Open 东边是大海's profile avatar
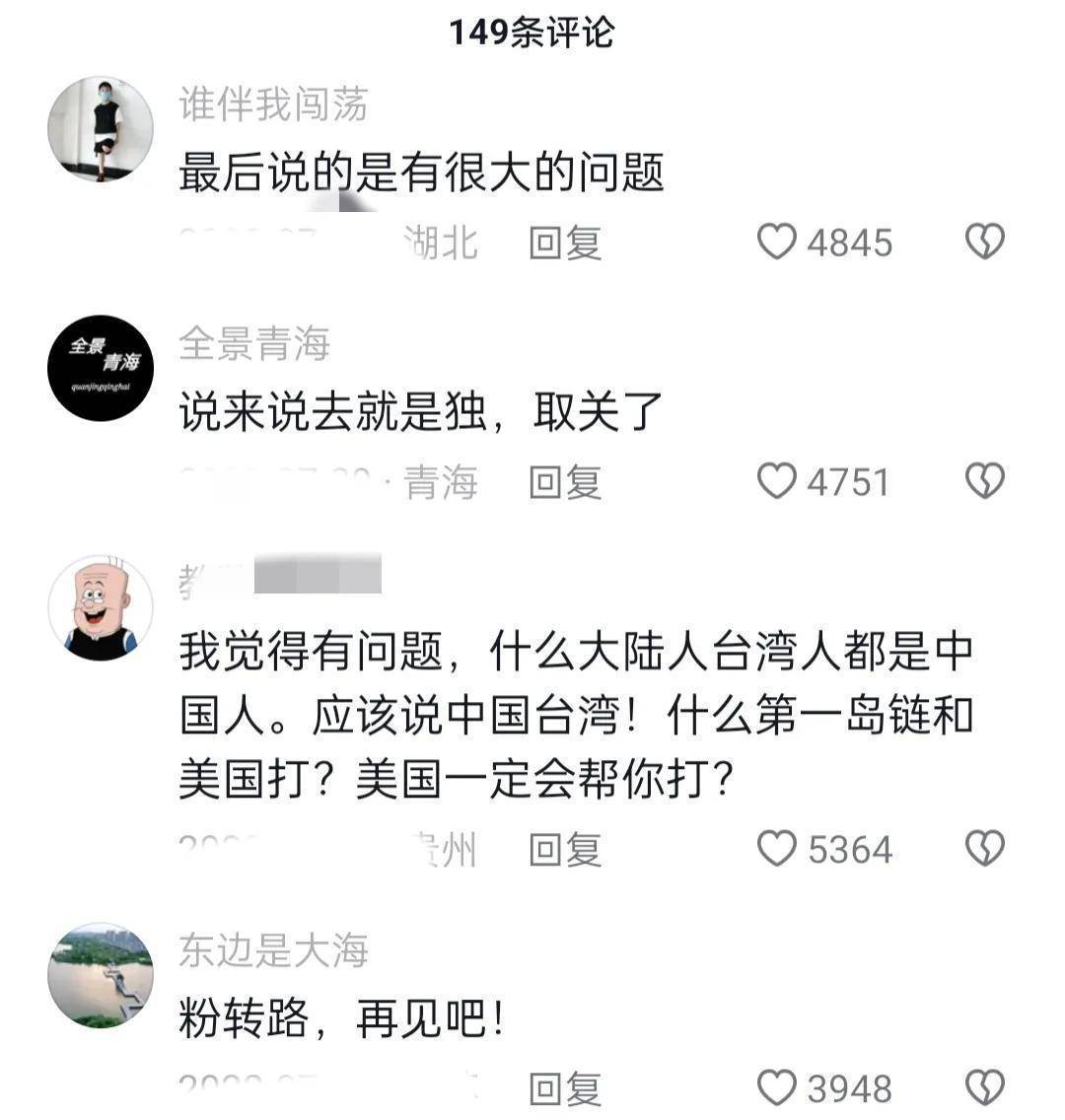Image resolution: width=1065 pixels, height=1120 pixels. pos(101,975)
